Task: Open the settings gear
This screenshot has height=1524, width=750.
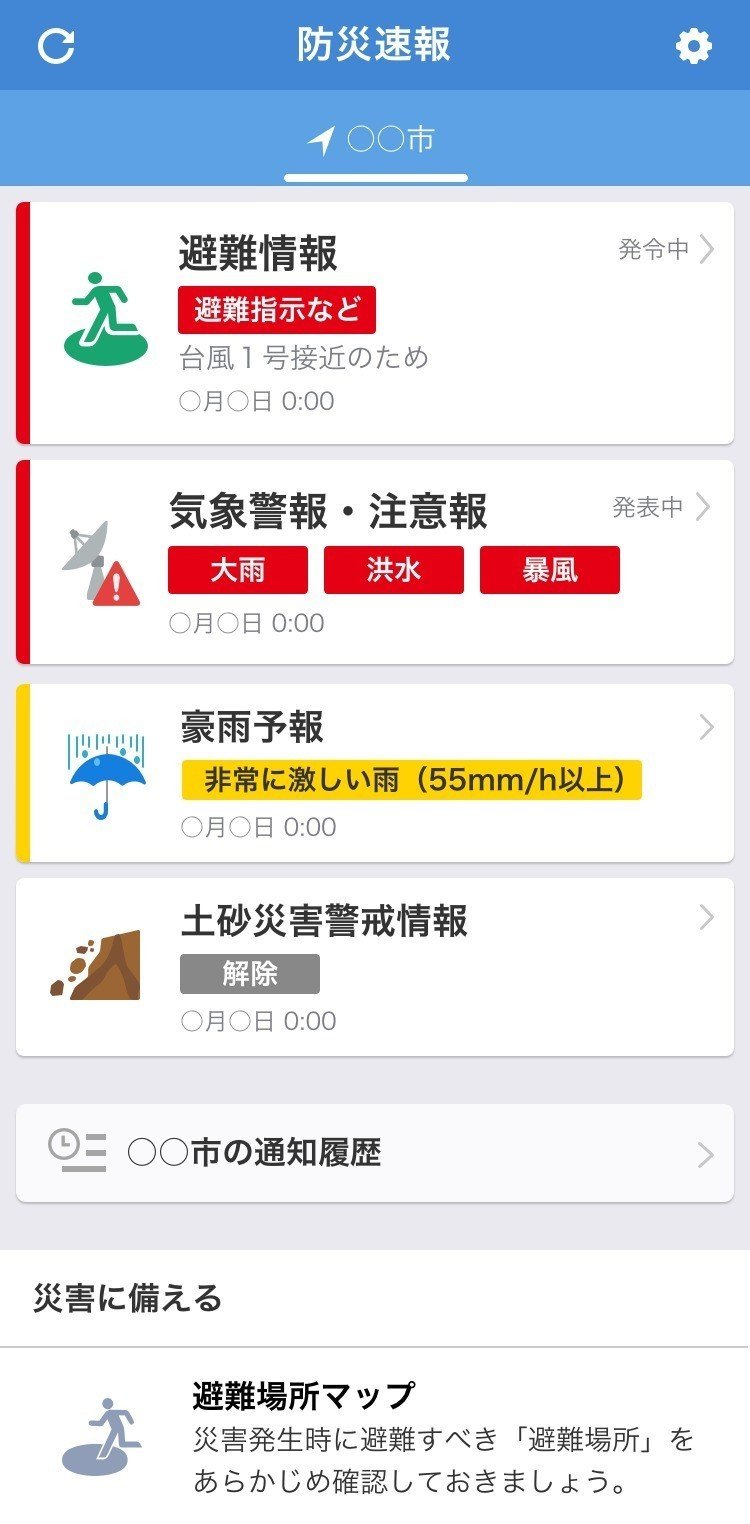Action: (693, 46)
